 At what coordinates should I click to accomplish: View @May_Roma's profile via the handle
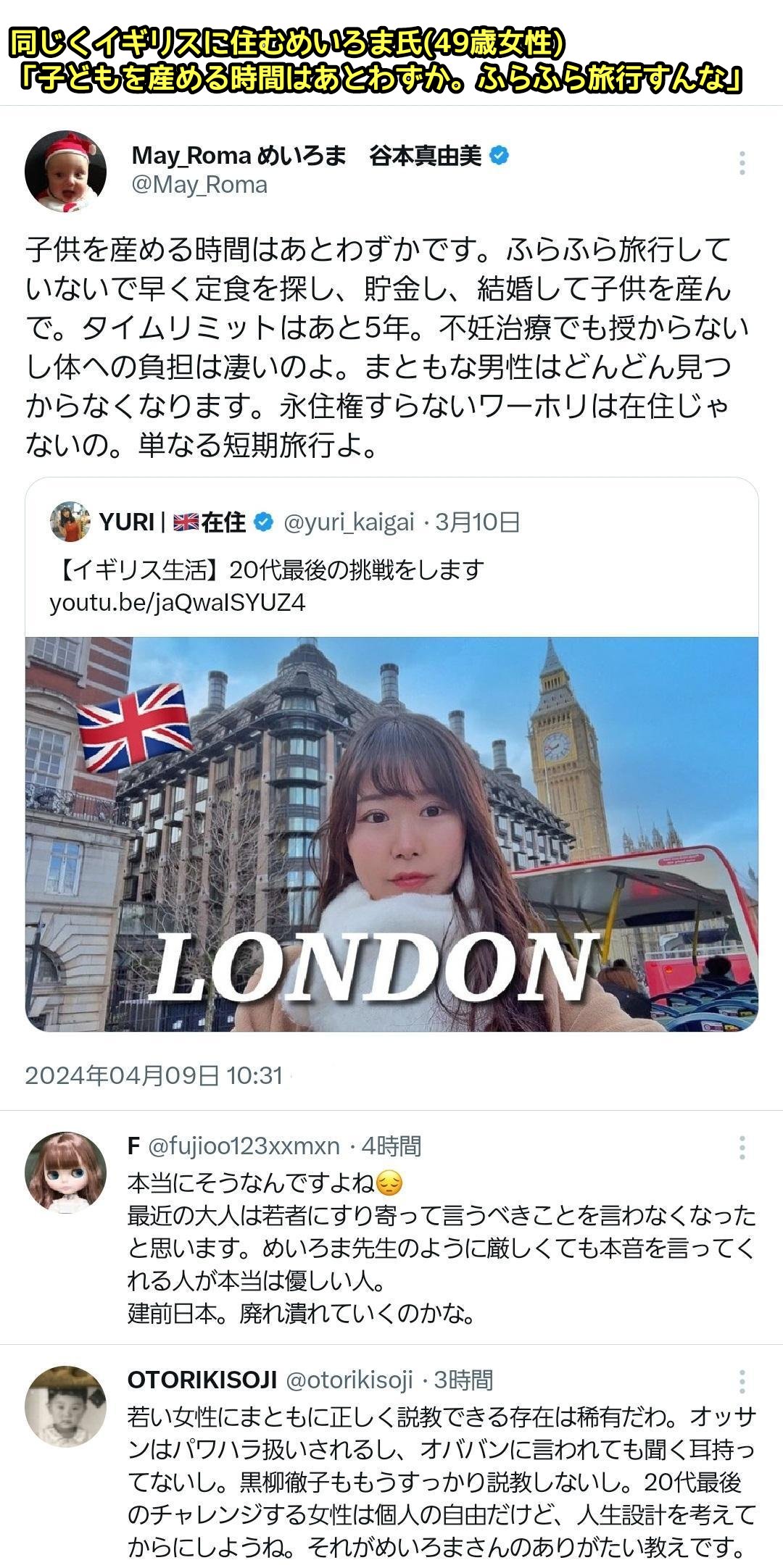[x=199, y=185]
